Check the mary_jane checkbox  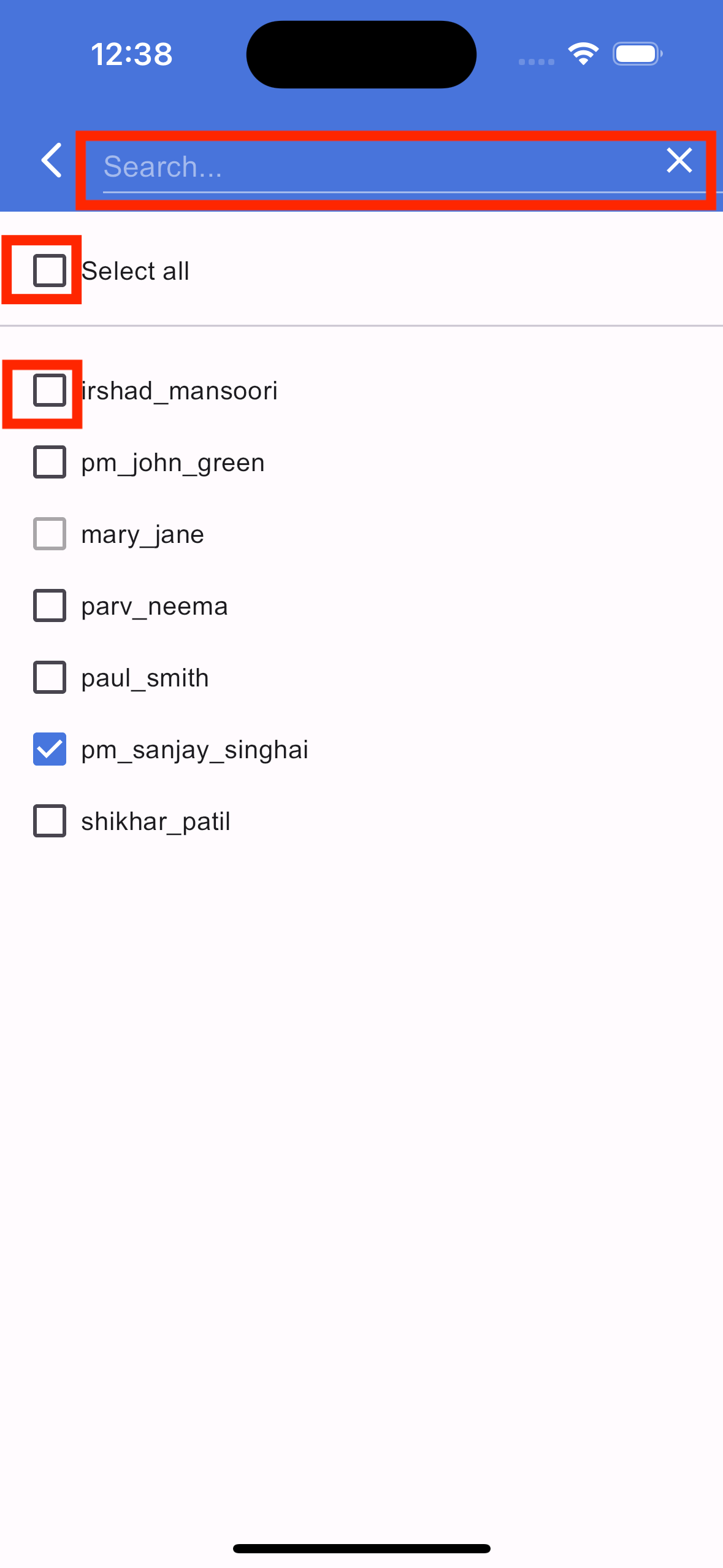point(50,534)
